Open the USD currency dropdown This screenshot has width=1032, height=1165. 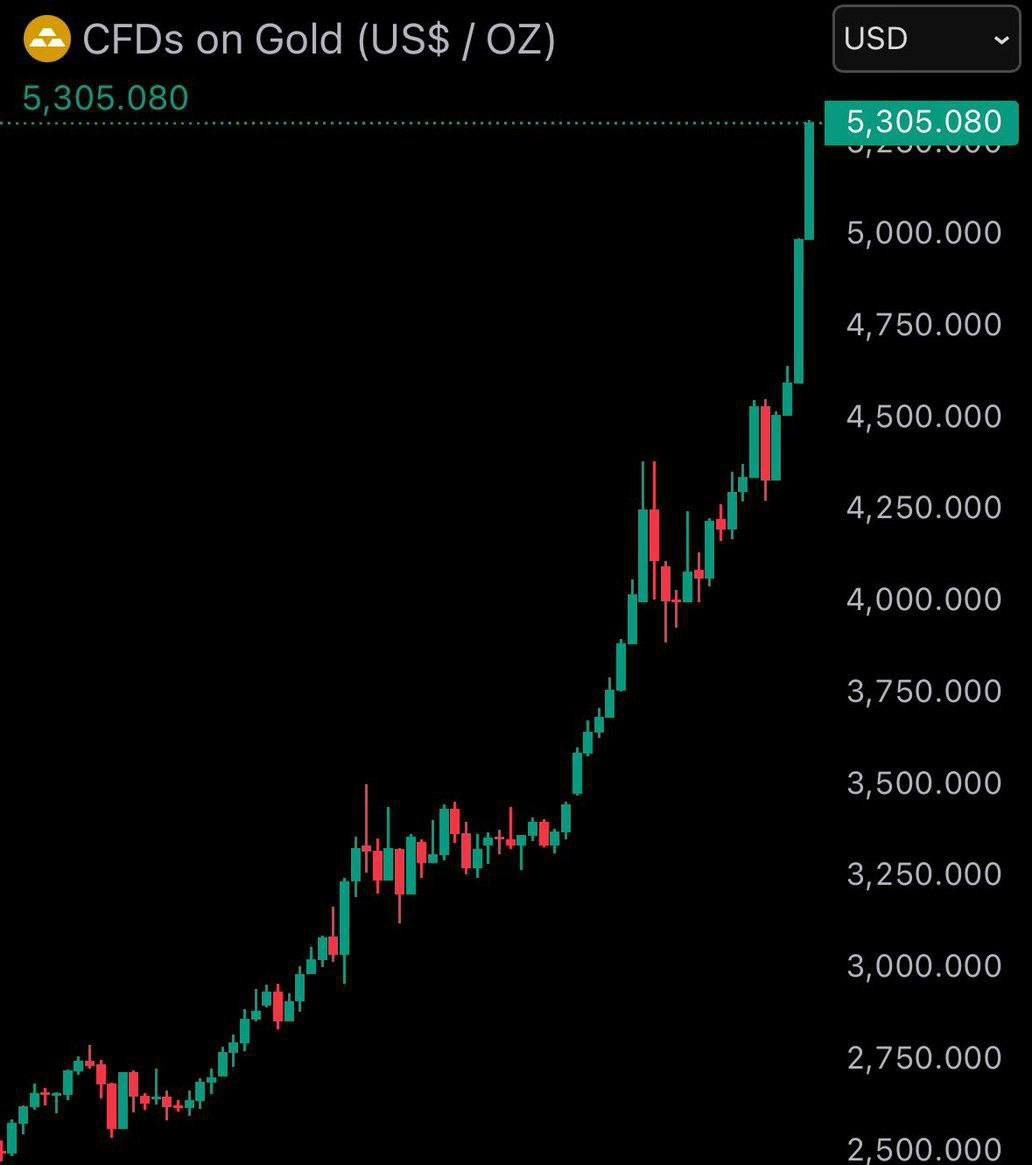click(926, 39)
